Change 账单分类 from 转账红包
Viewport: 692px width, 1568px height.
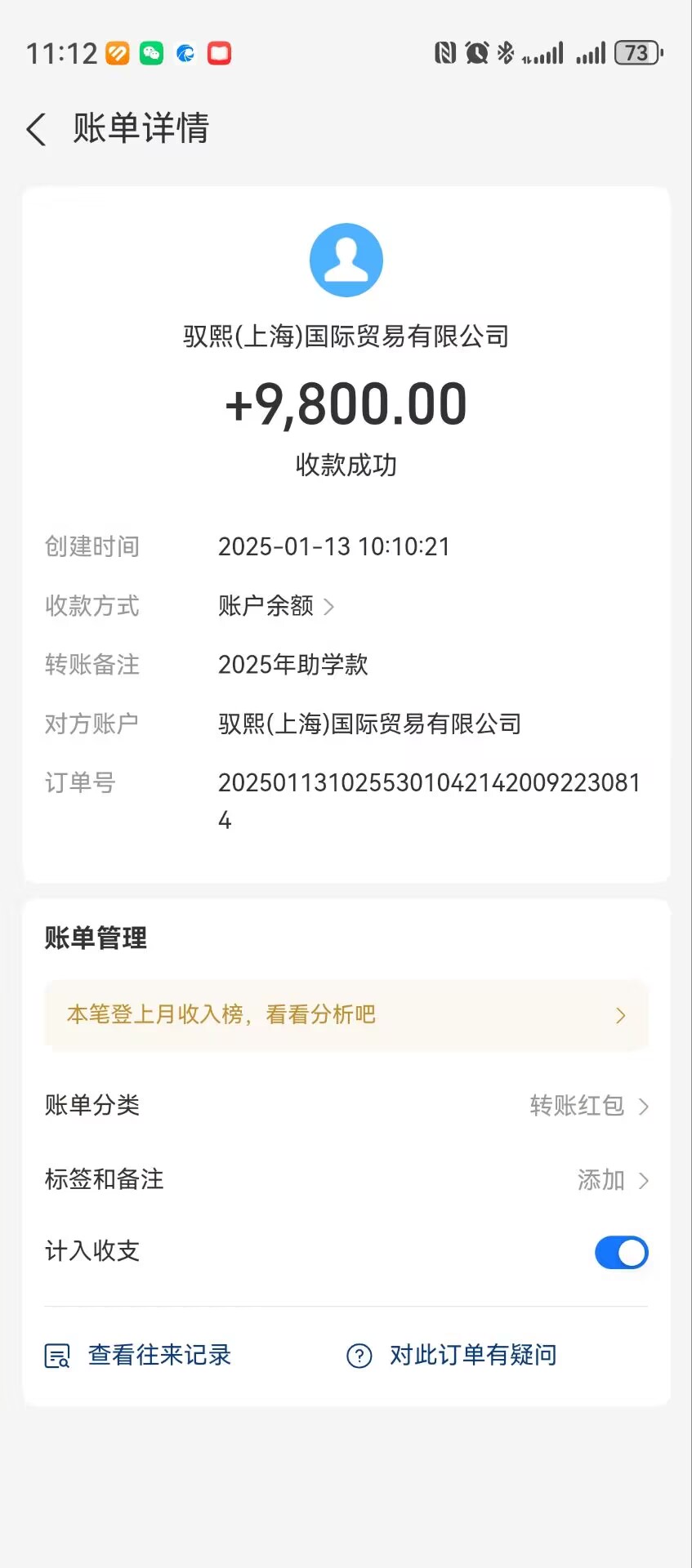588,1106
